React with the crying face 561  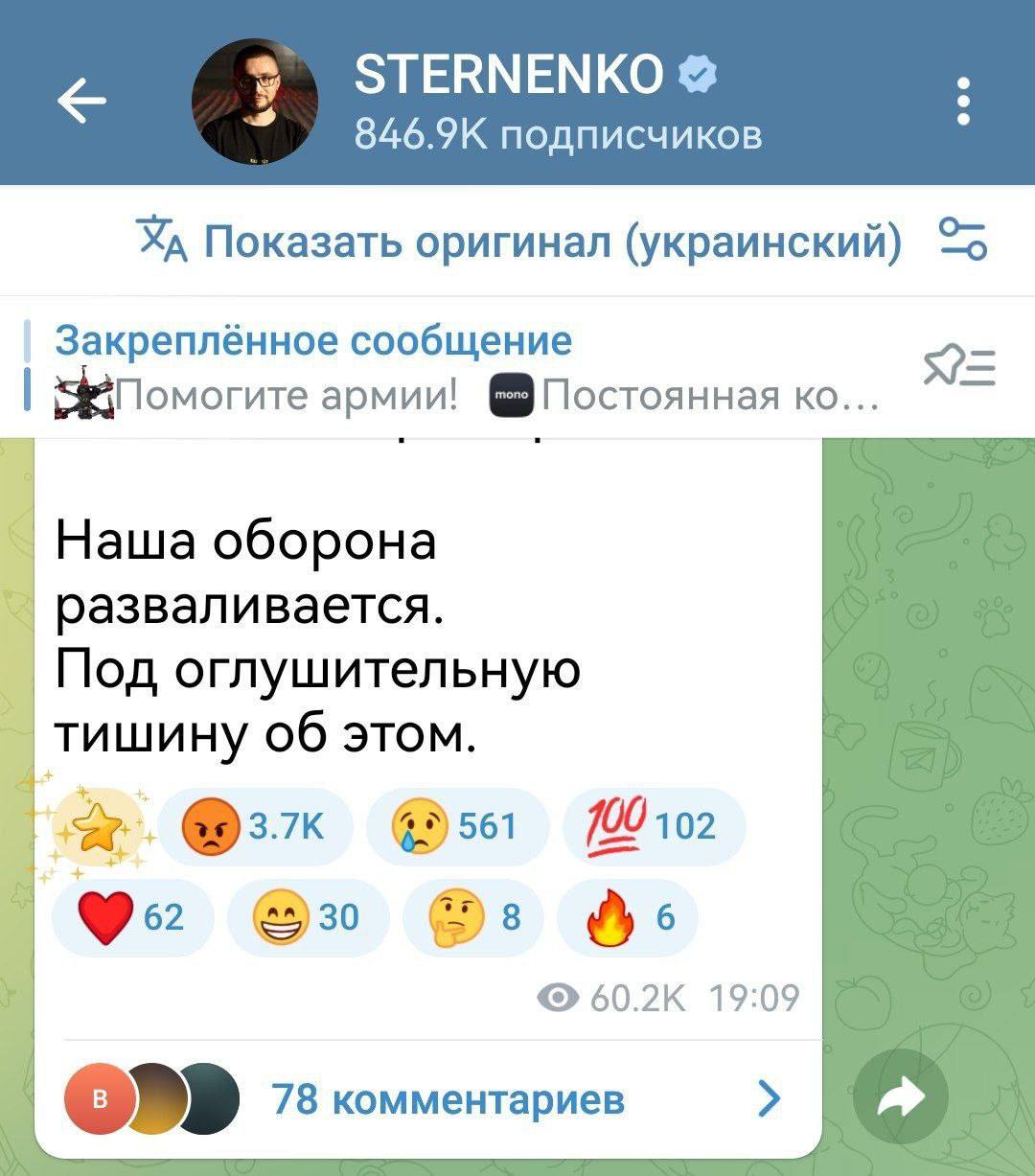click(456, 826)
